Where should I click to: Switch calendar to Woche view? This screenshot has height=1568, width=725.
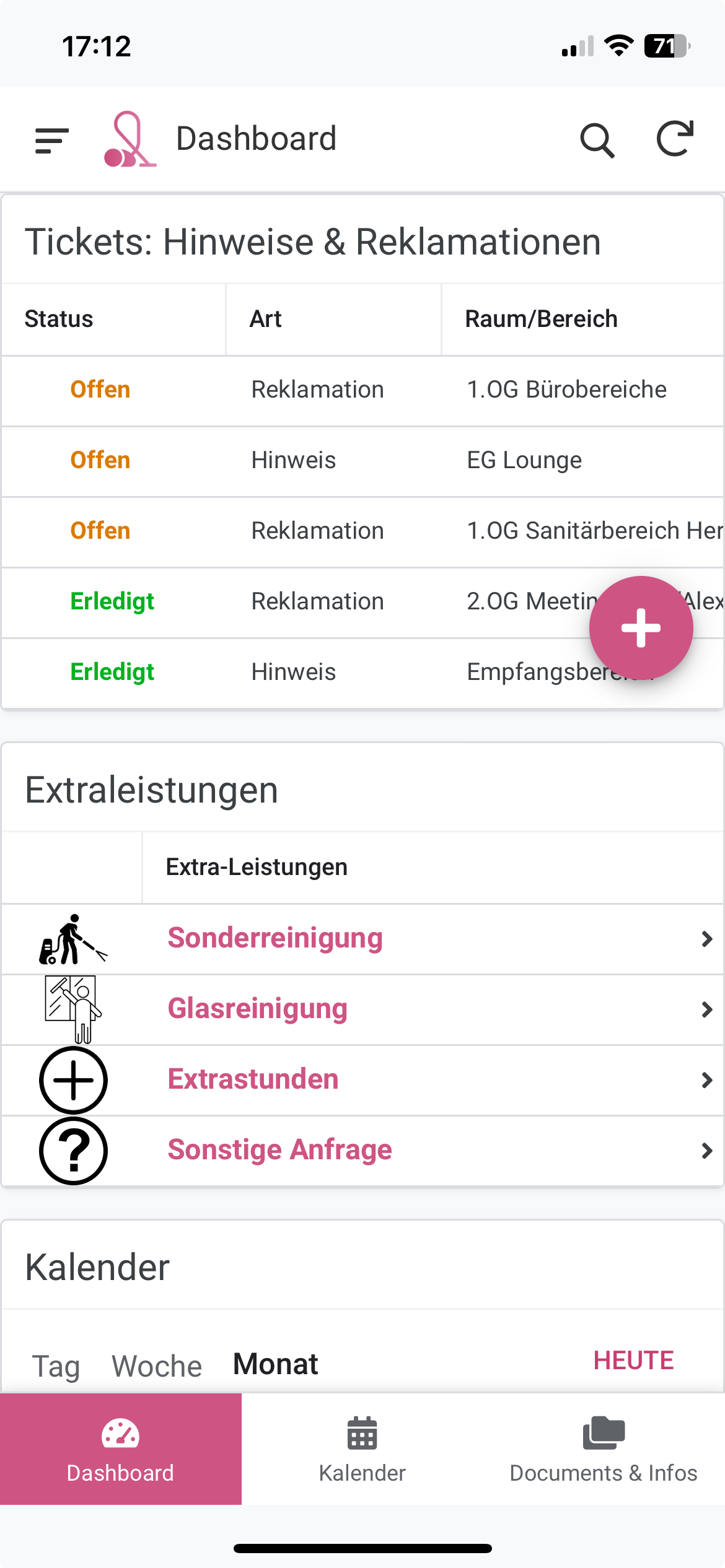pos(157,1366)
